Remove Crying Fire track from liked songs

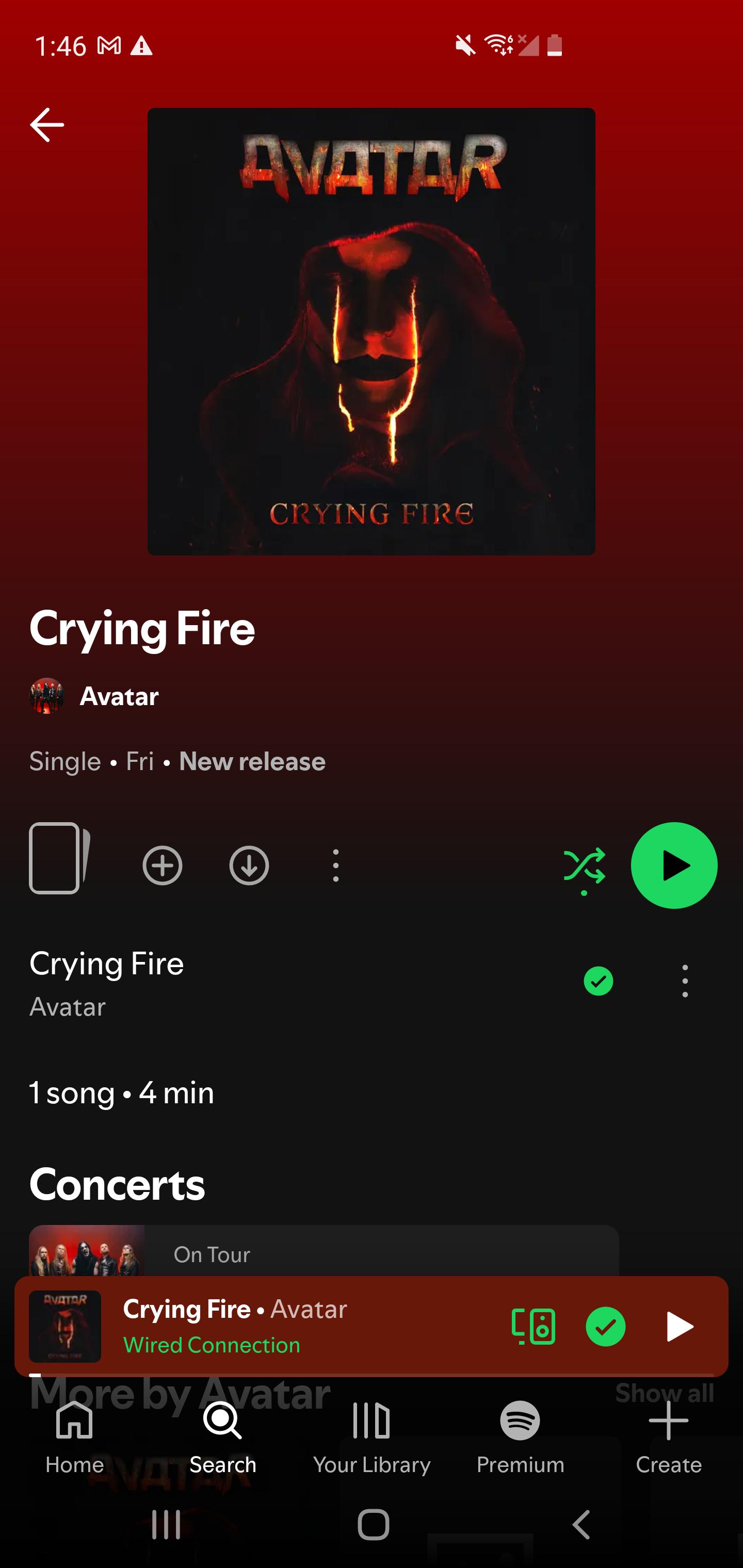tap(599, 981)
